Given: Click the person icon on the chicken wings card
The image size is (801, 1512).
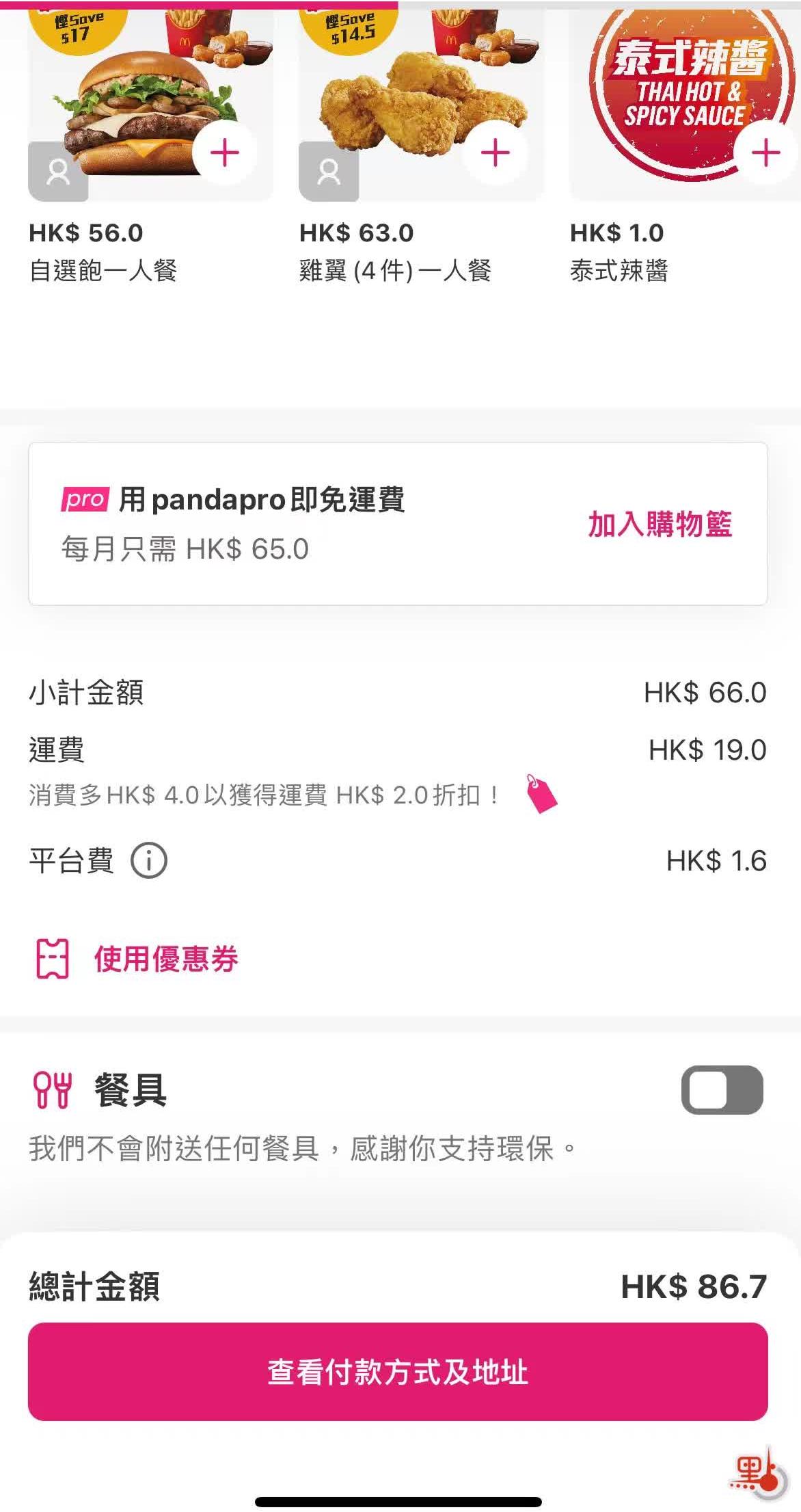Looking at the screenshot, I should (329, 171).
